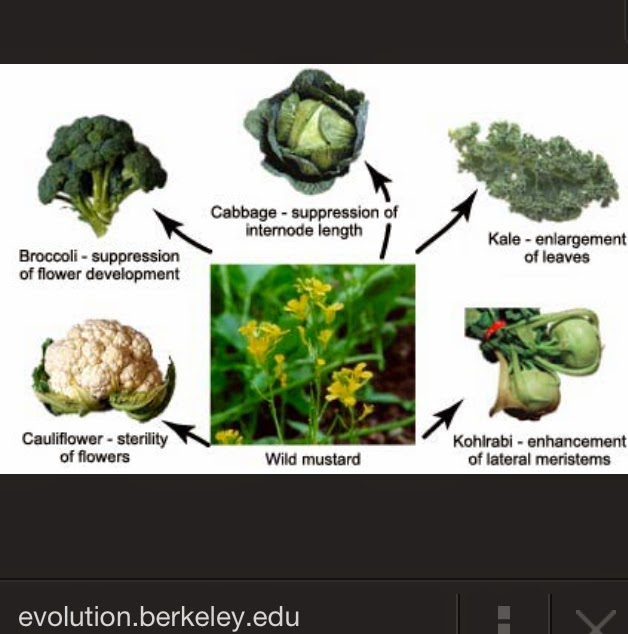This screenshot has height=634, width=628.
Task: Close the image viewer
Action: tap(595, 622)
